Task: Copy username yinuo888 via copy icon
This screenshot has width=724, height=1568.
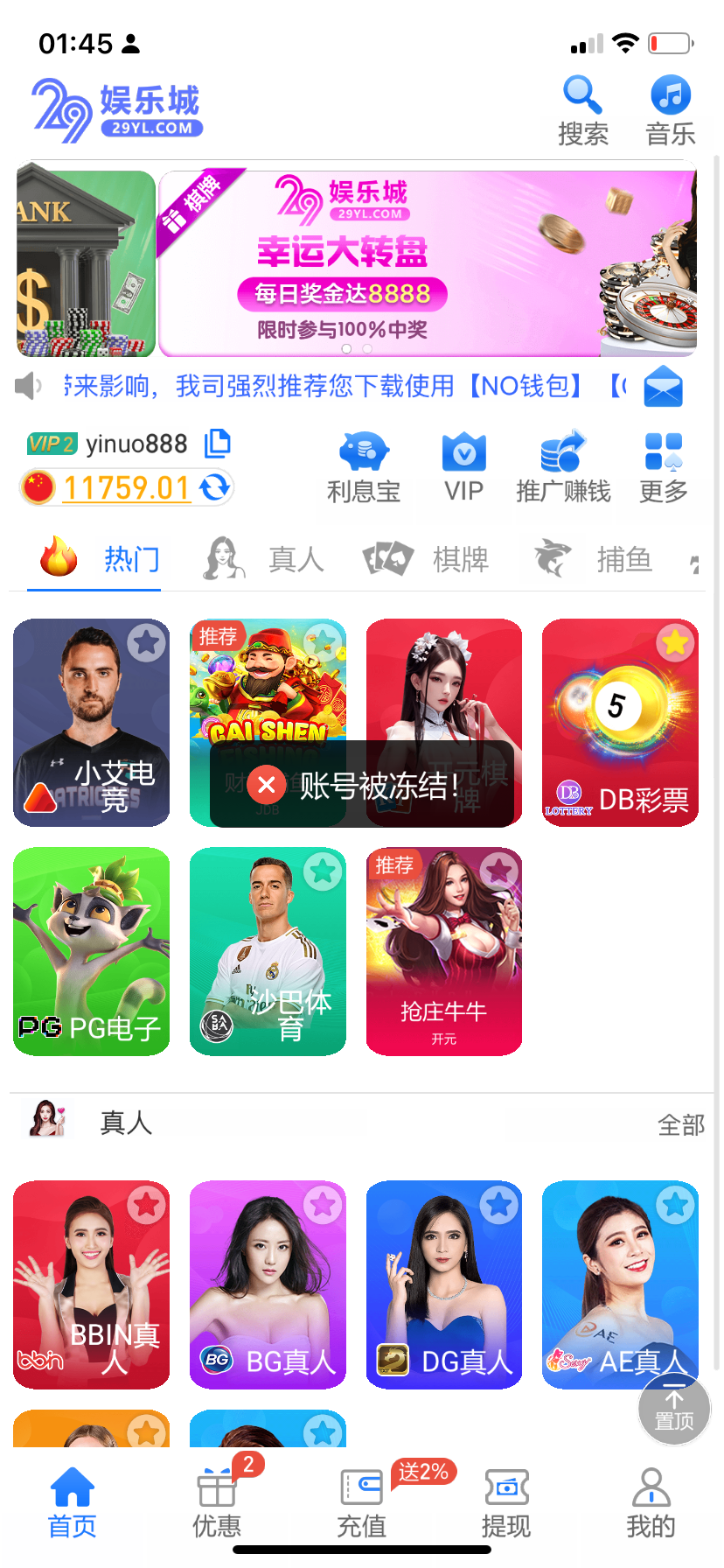Action: (x=217, y=444)
